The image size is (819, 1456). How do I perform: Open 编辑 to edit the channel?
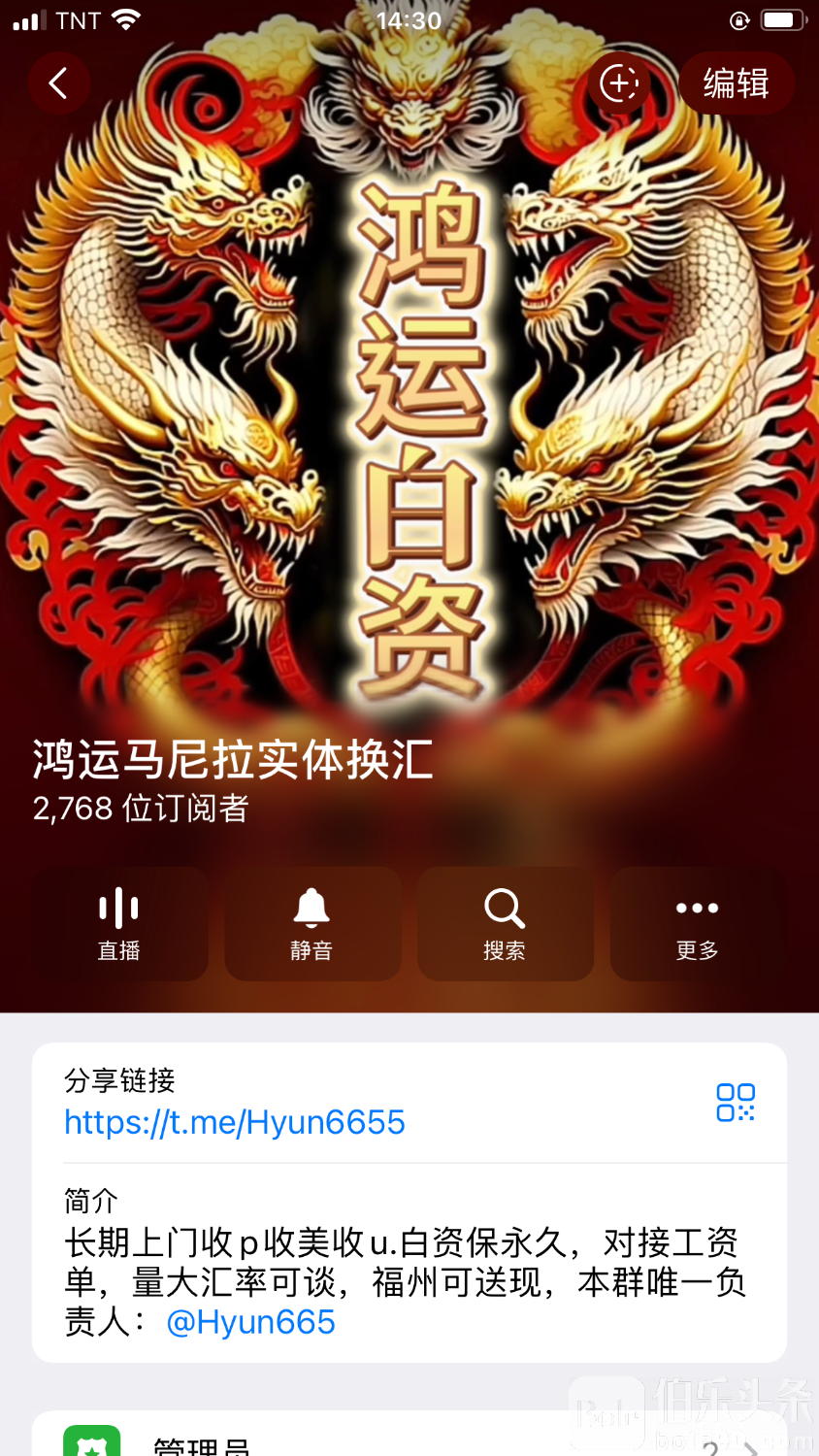pos(737,83)
